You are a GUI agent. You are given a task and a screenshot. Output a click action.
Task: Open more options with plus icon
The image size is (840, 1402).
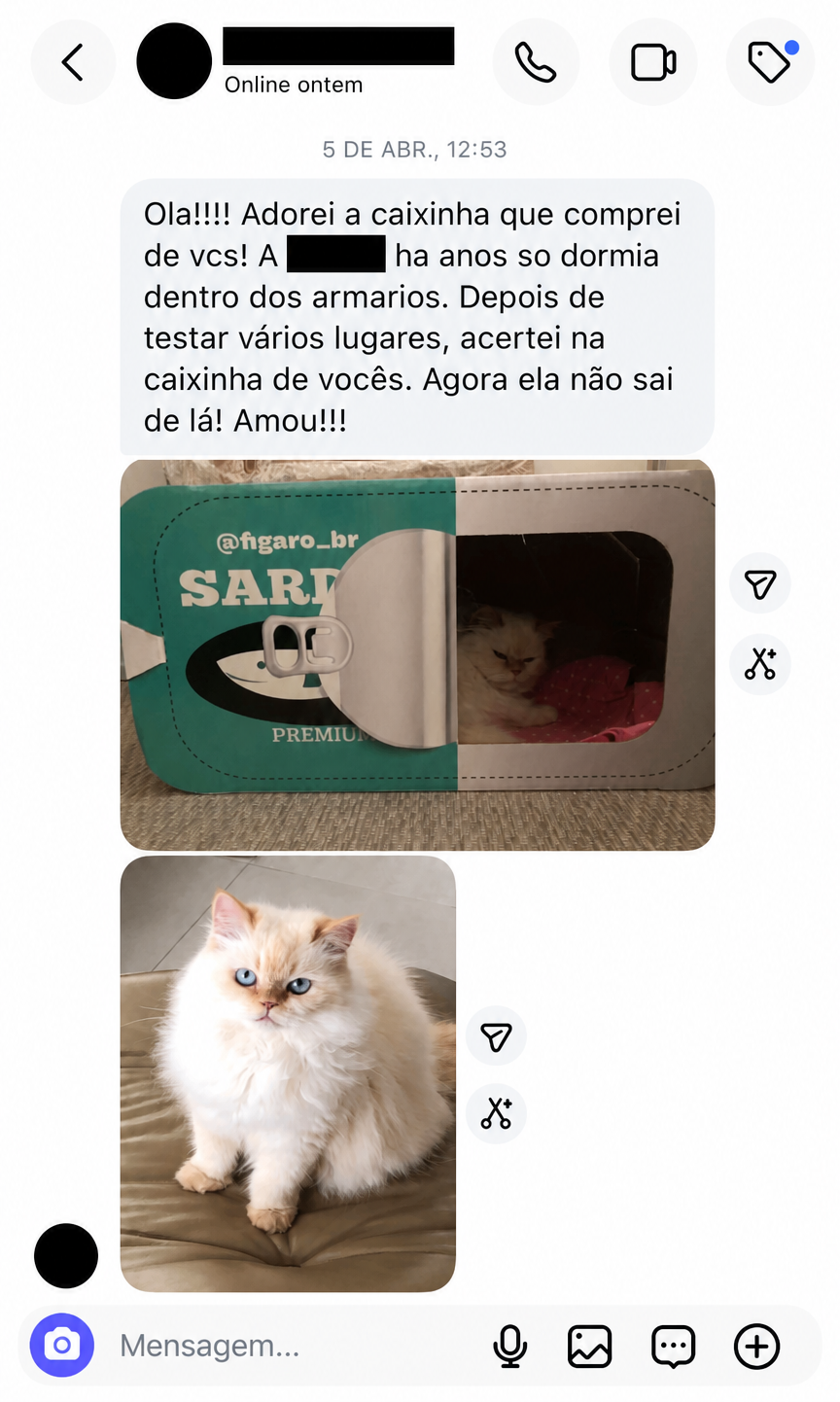(756, 1347)
